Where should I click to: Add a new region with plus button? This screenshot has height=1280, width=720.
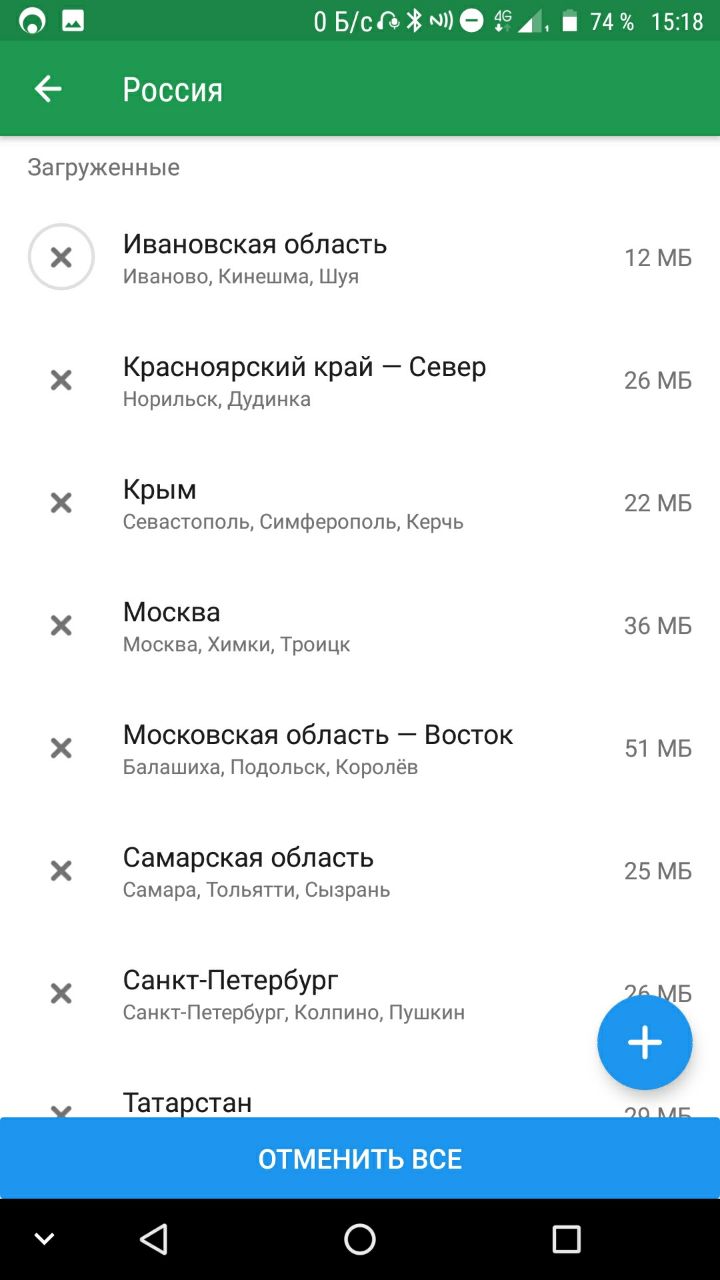click(645, 1043)
